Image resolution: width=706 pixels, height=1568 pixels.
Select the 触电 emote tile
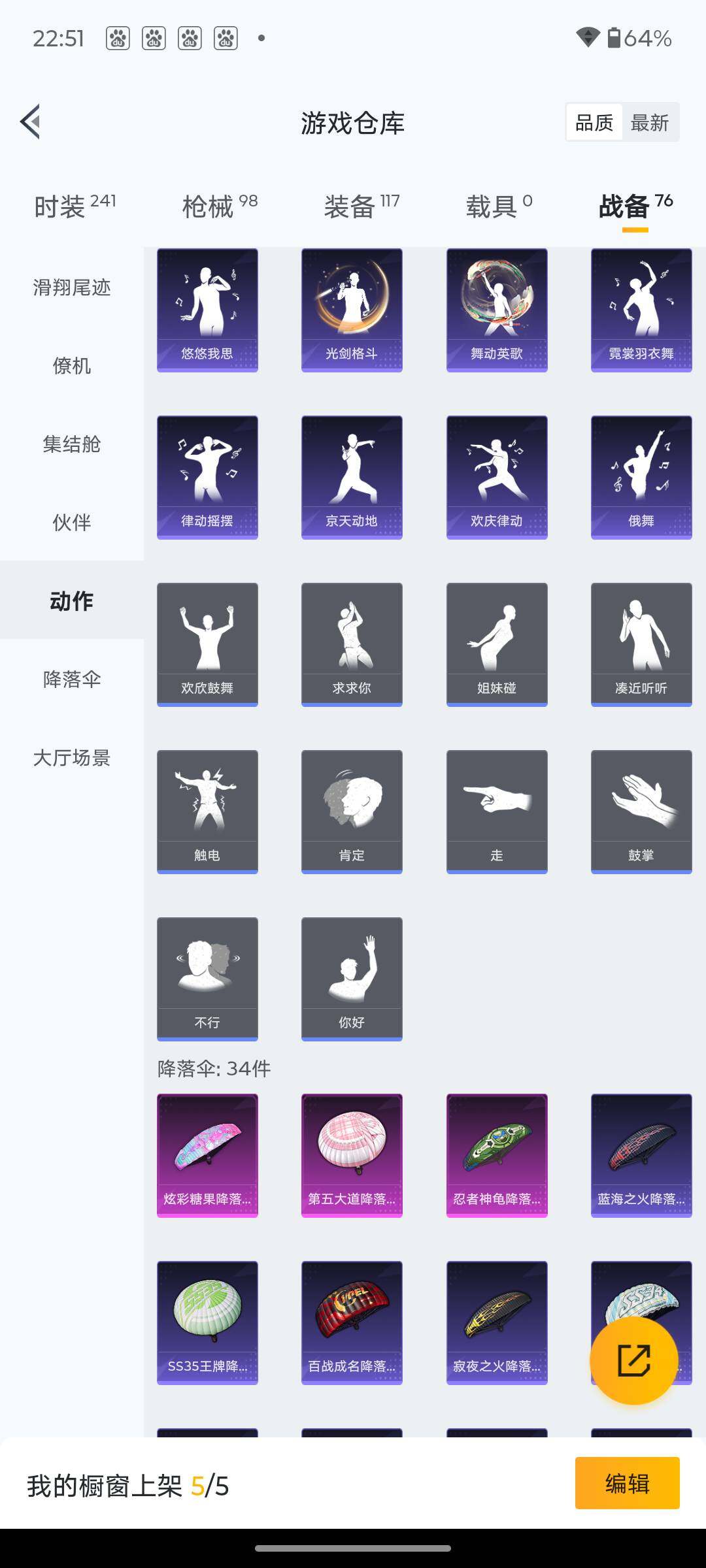point(207,811)
